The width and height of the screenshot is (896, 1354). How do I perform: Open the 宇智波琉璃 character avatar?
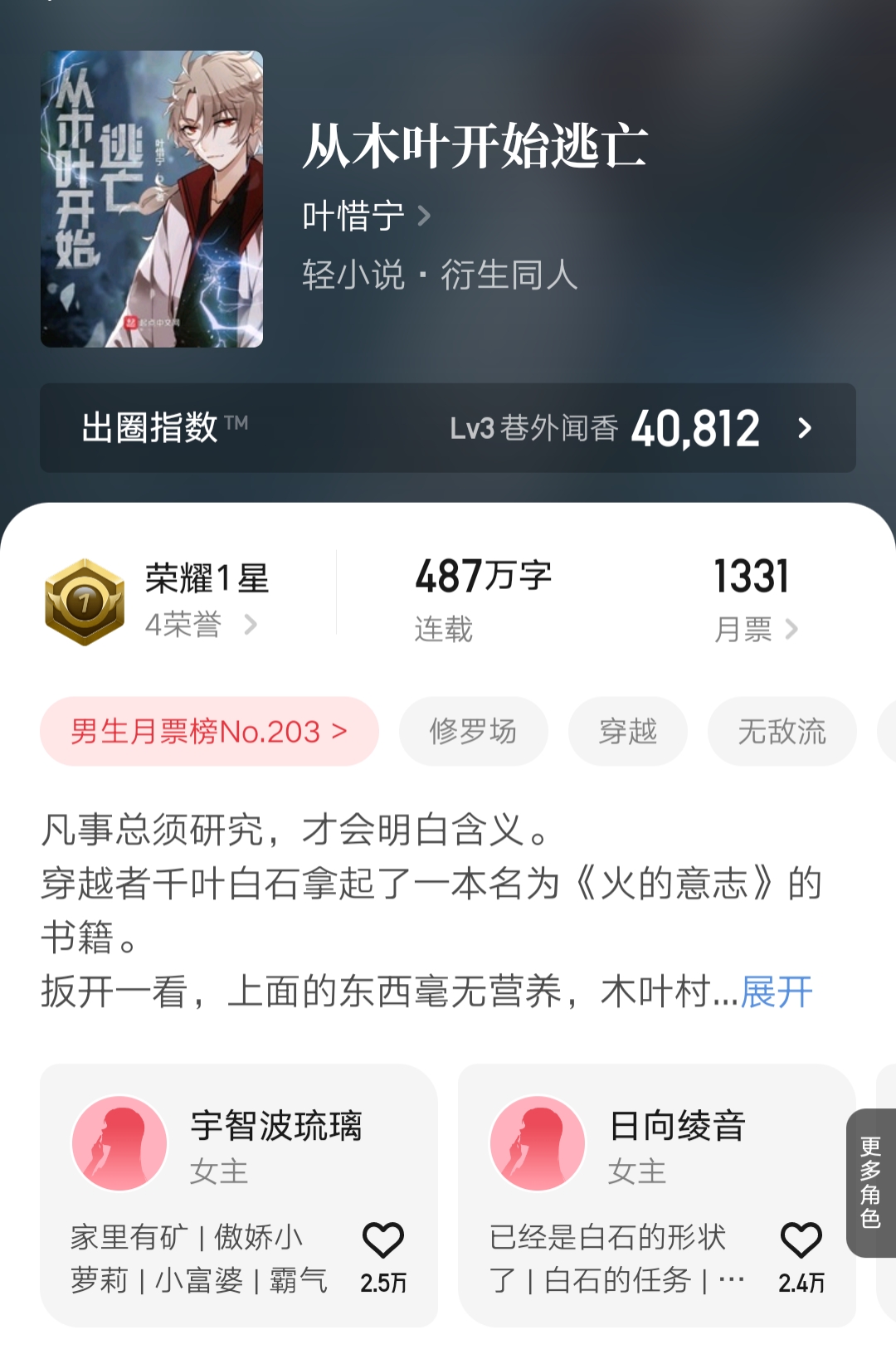119,1144
